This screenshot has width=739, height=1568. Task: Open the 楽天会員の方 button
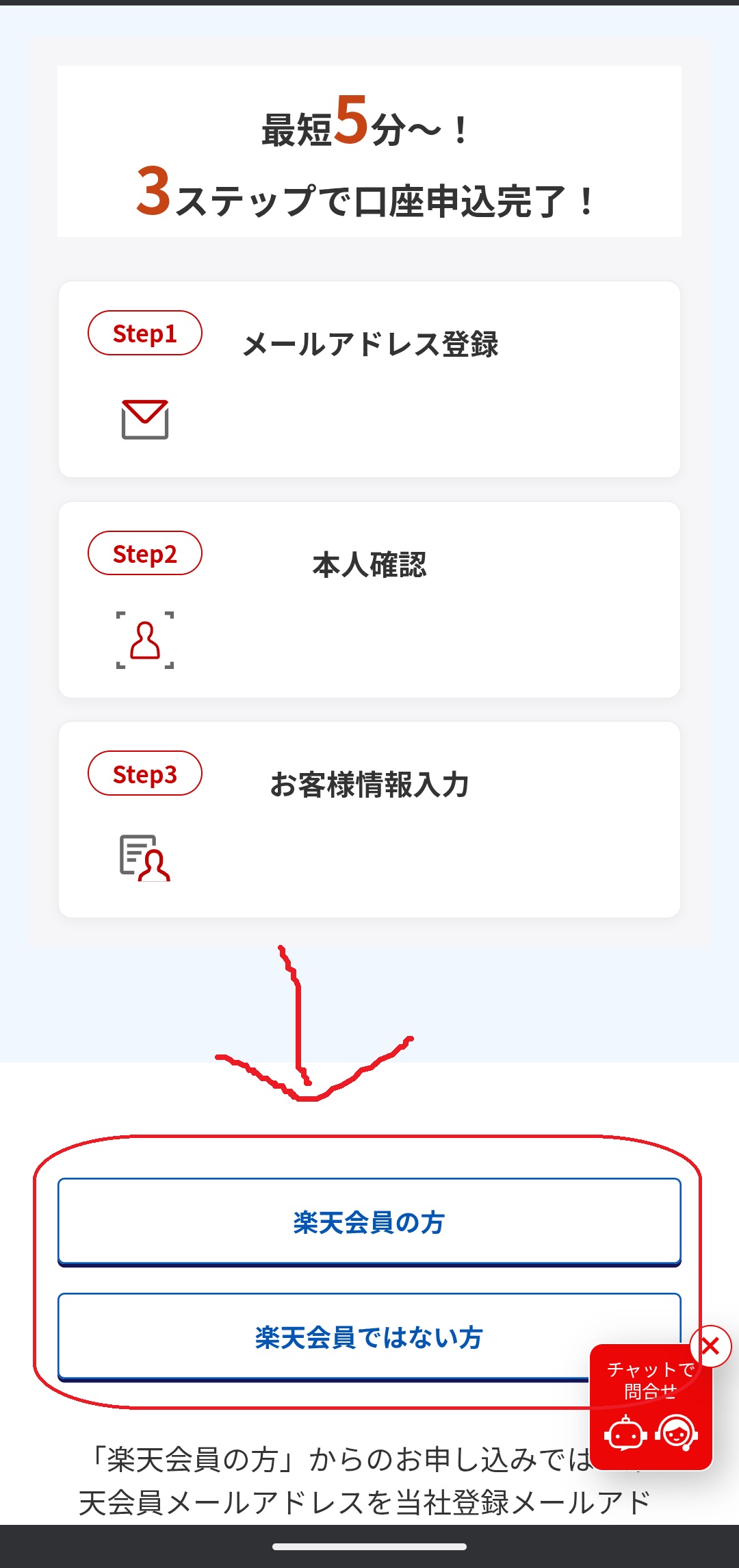[369, 1222]
